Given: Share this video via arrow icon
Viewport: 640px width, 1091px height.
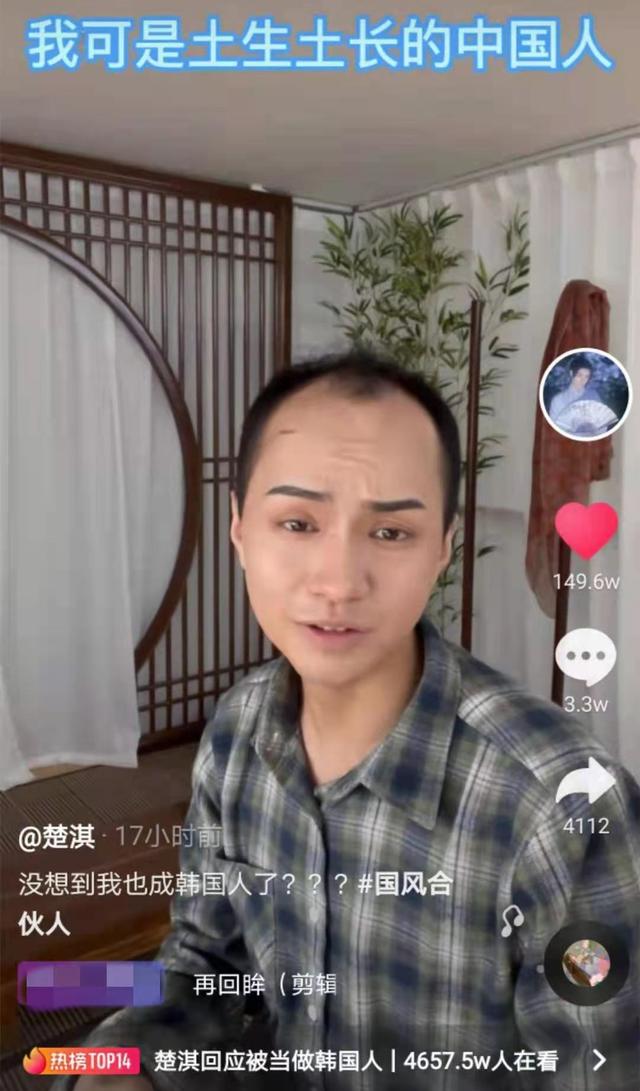Looking at the screenshot, I should pyautogui.click(x=585, y=782).
